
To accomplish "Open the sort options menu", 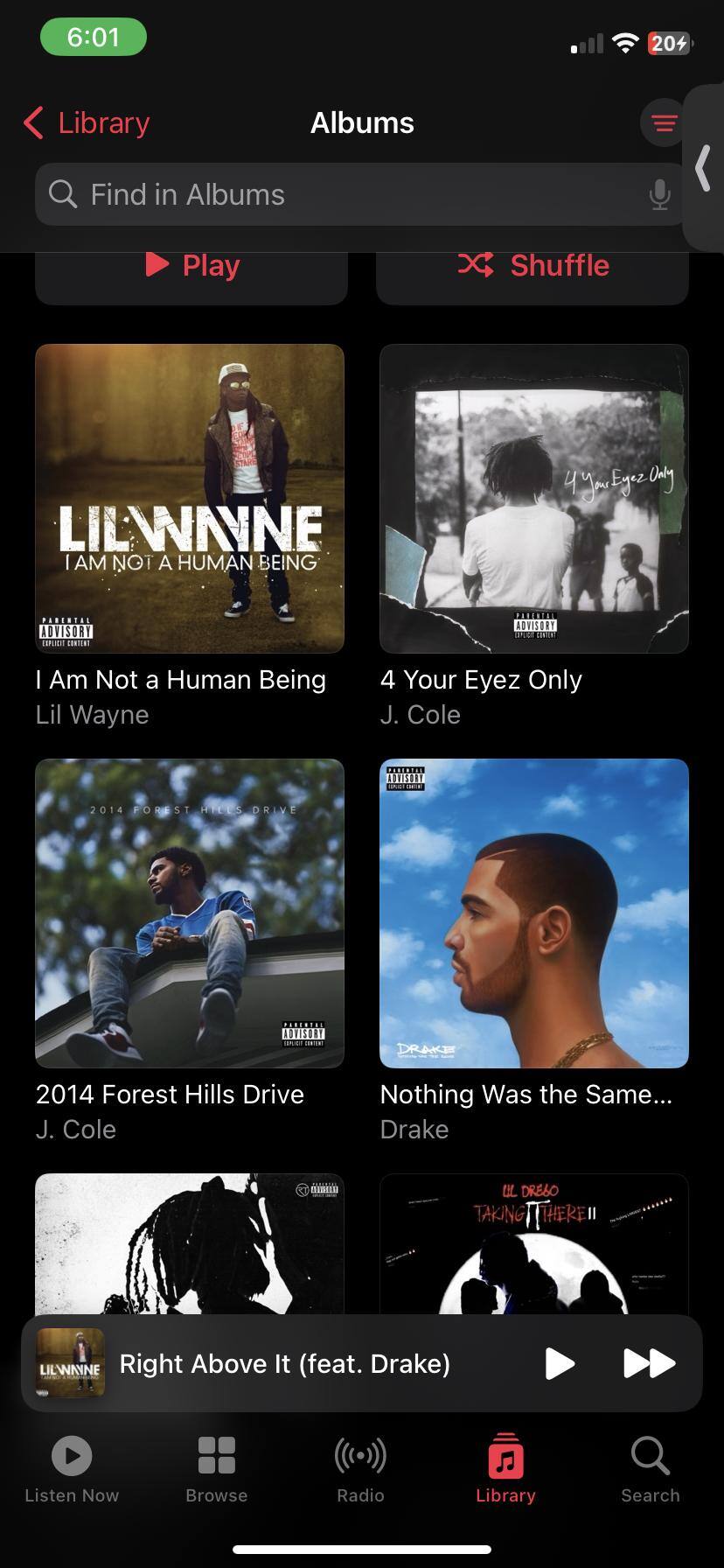I will tap(664, 123).
